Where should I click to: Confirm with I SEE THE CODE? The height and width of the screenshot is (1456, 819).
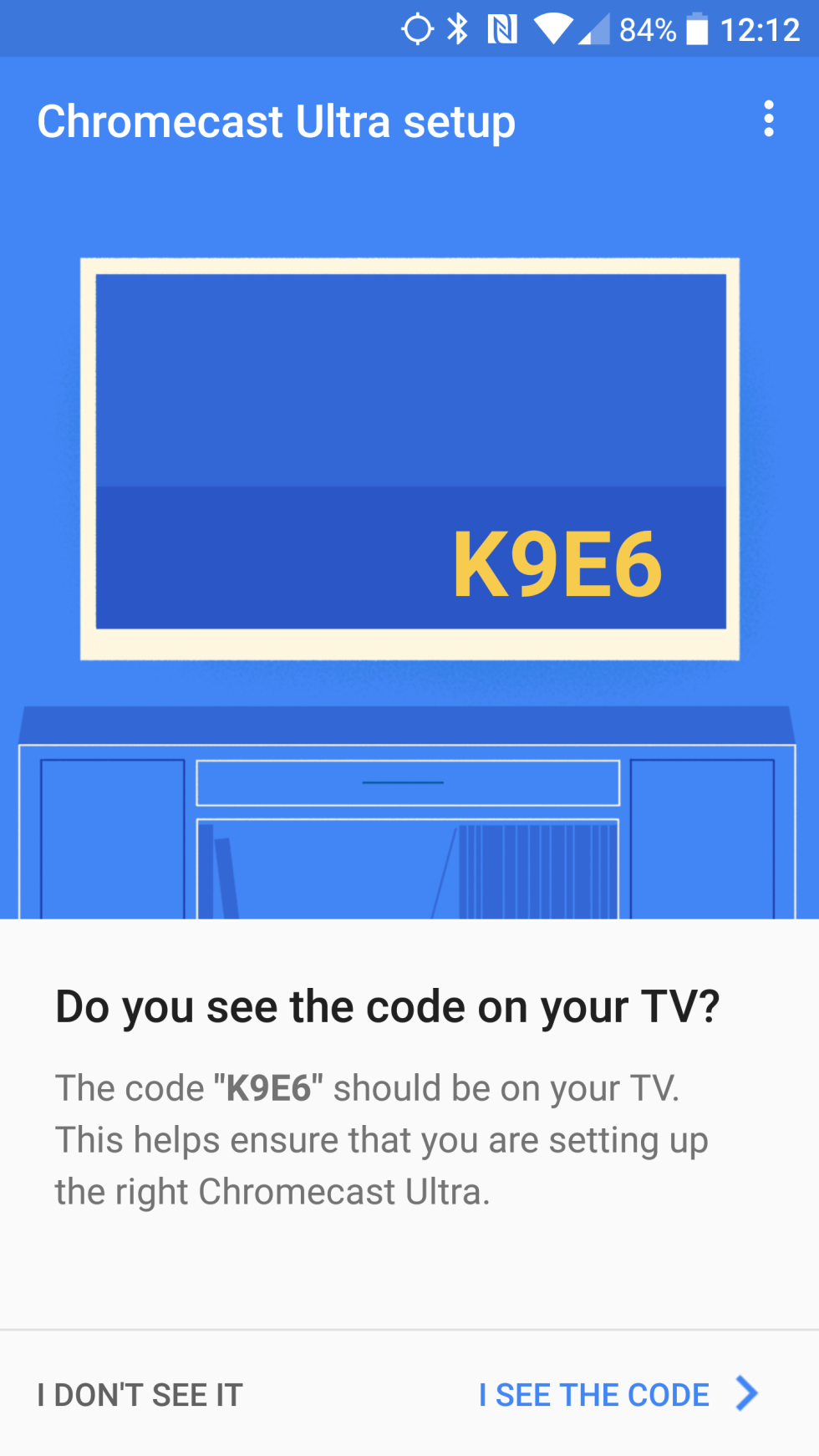pos(618,1394)
